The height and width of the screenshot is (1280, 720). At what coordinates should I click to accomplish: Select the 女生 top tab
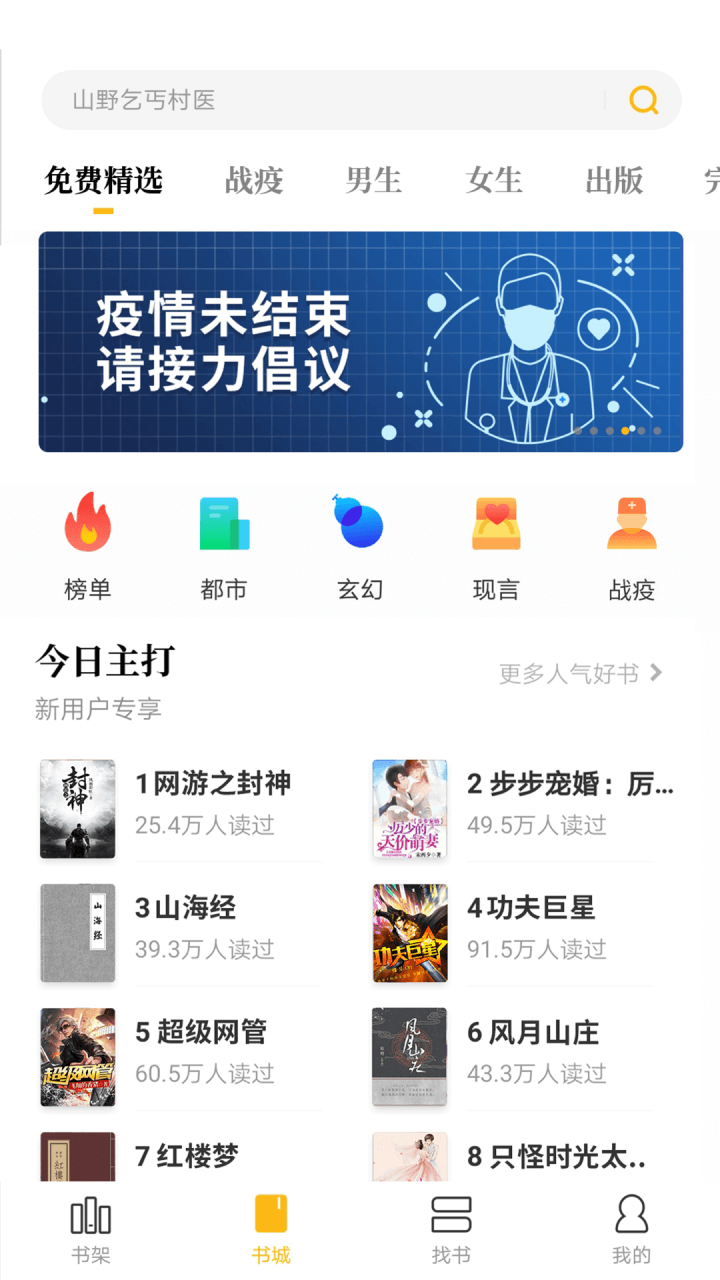[494, 181]
